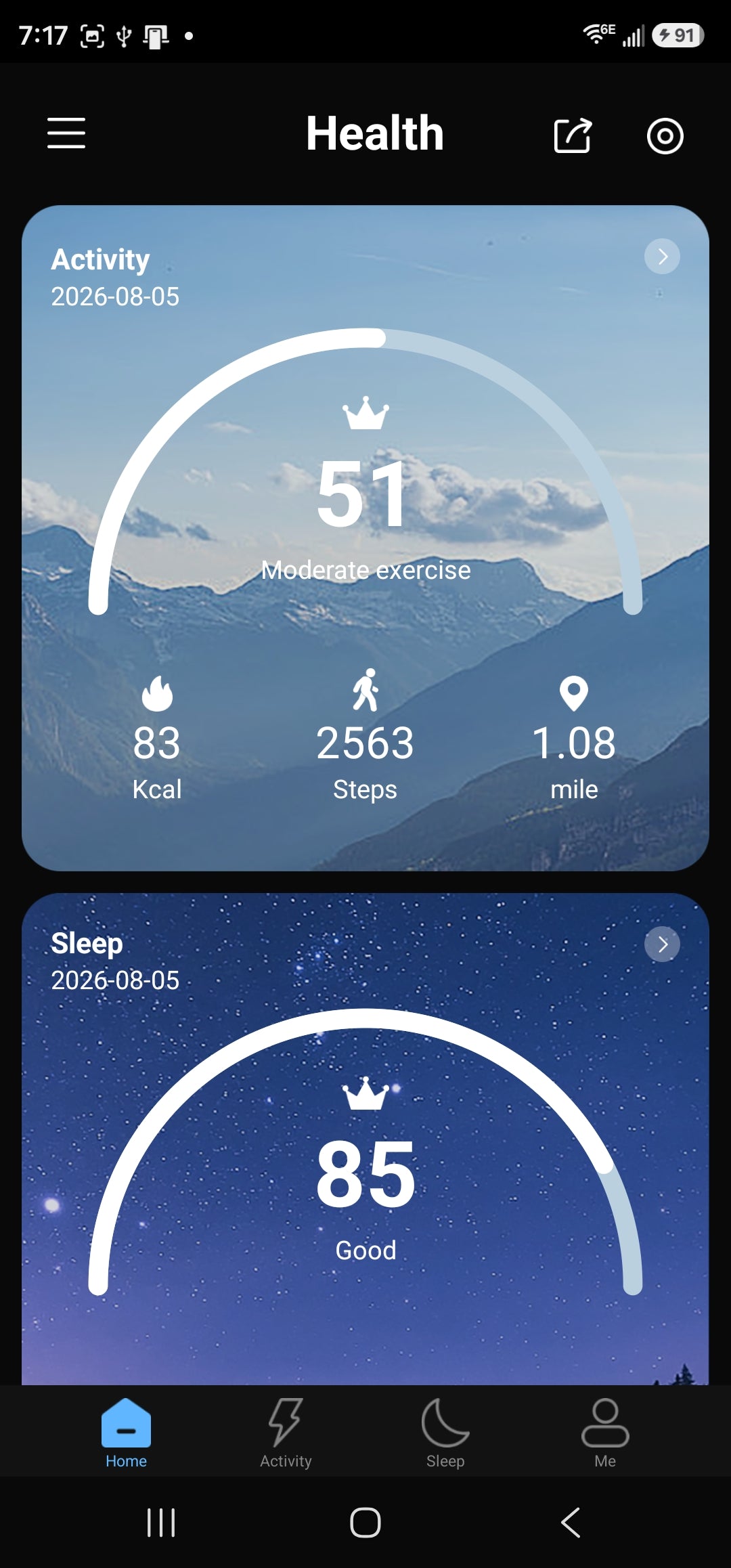731x1568 pixels.
Task: Open recent apps from navigation bar
Action: click(161, 1523)
